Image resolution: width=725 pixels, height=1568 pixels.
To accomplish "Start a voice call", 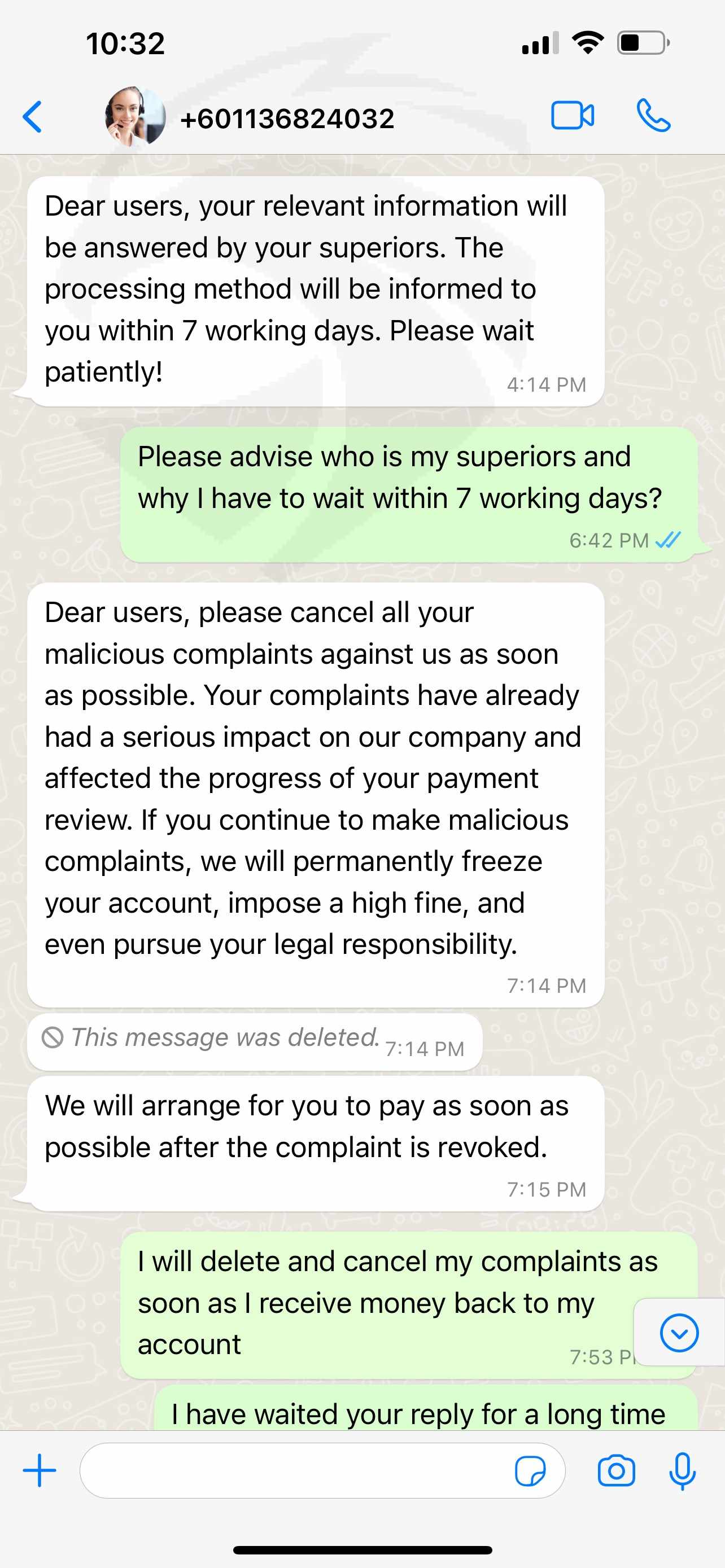I will coord(653,116).
